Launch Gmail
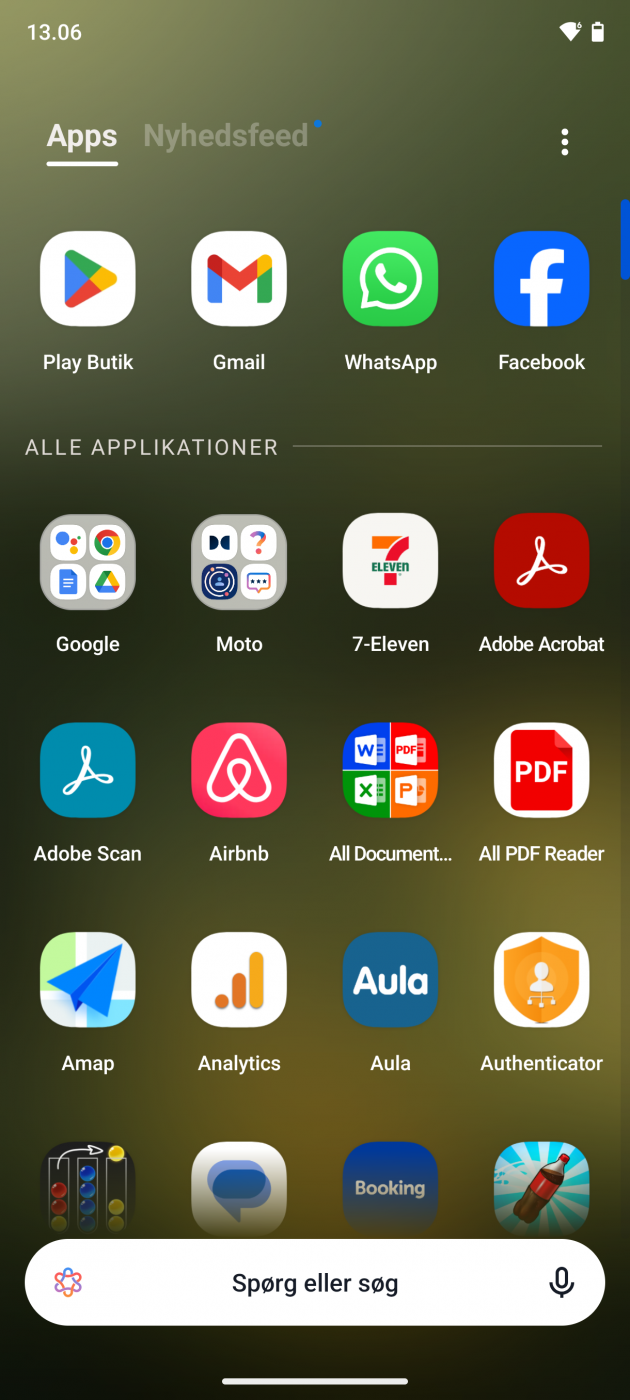The image size is (630, 1400). 239,279
